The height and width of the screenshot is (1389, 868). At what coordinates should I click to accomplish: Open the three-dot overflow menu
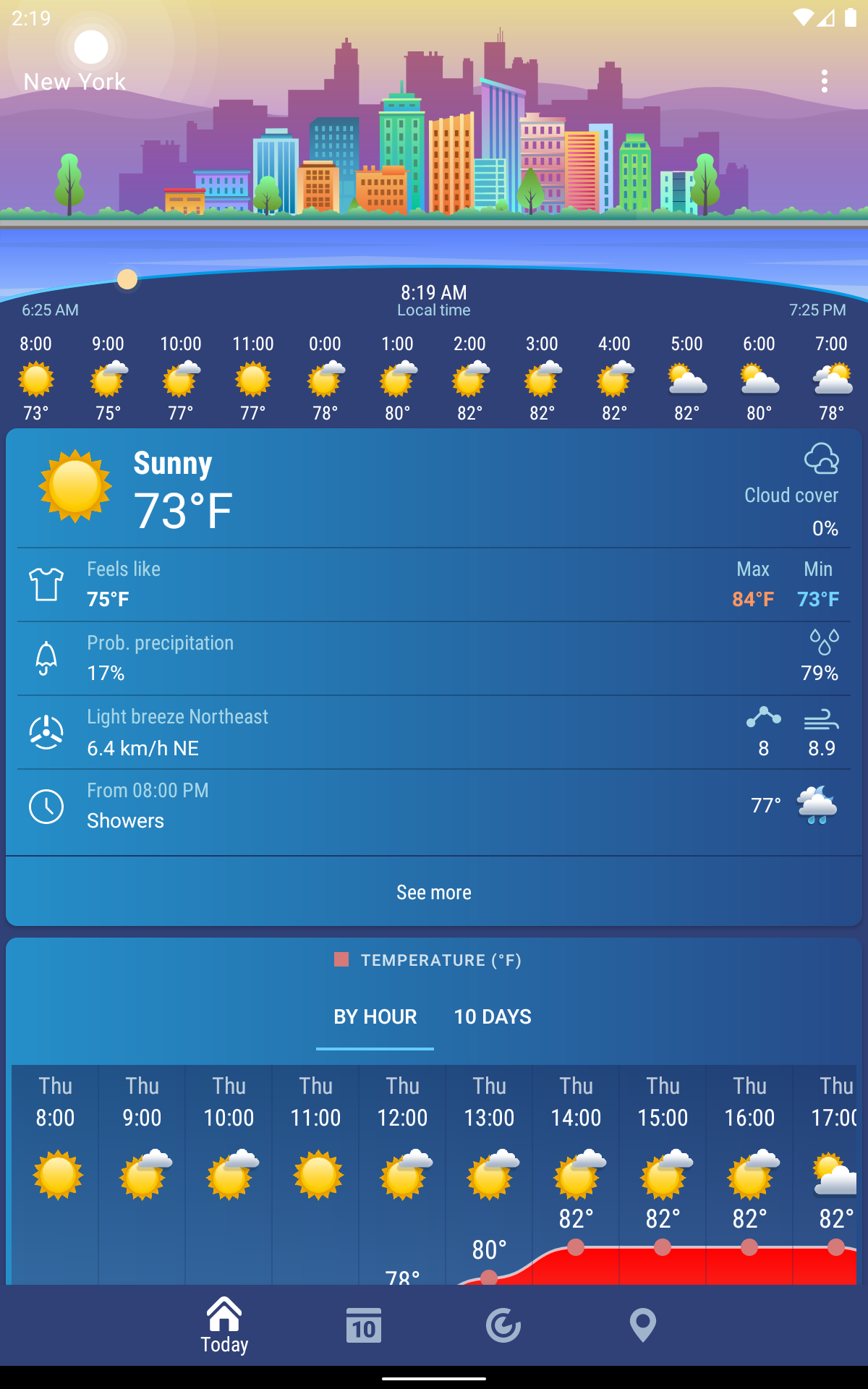(x=824, y=82)
